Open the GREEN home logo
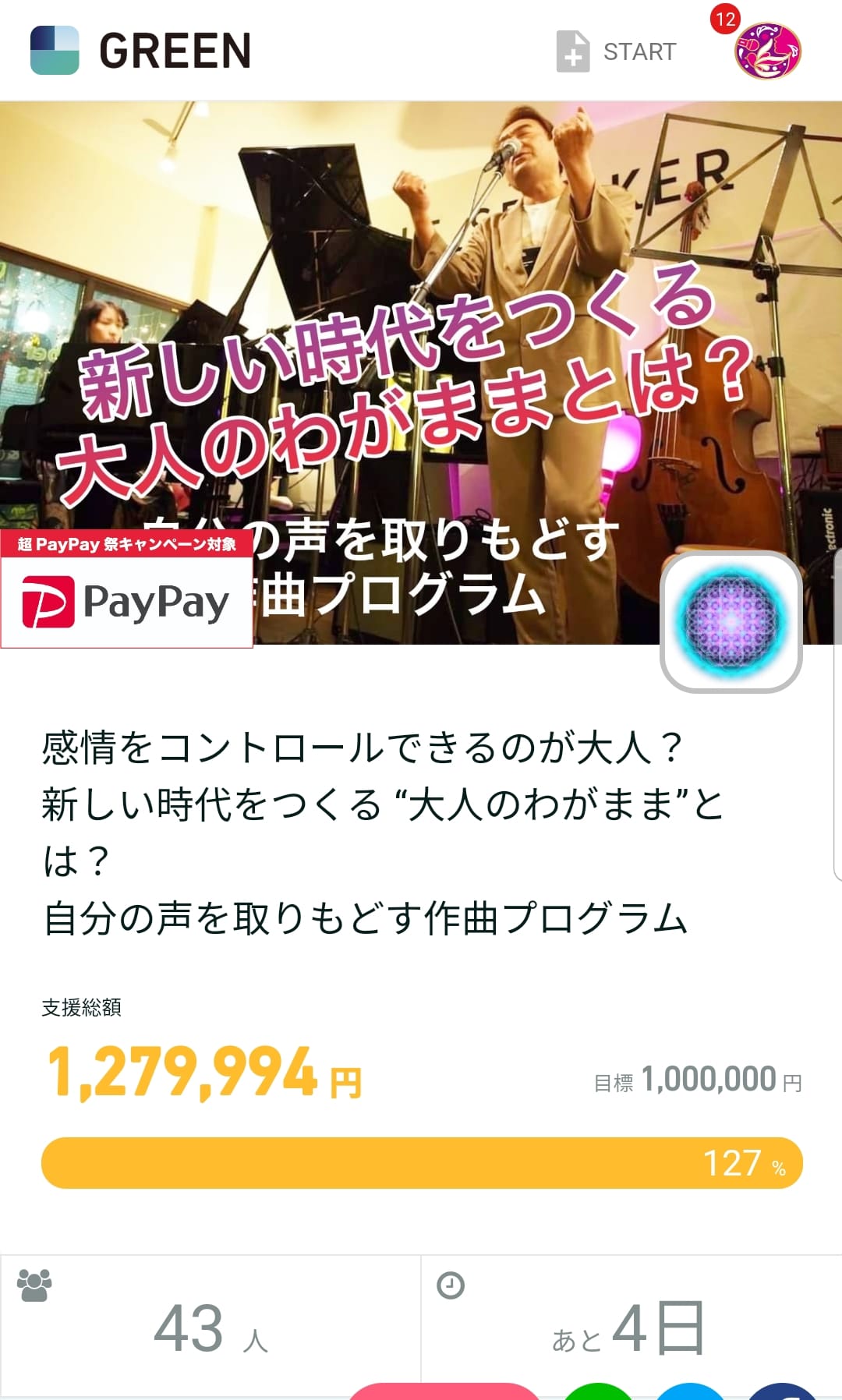Screen dimensions: 842x1400 pos(140,51)
